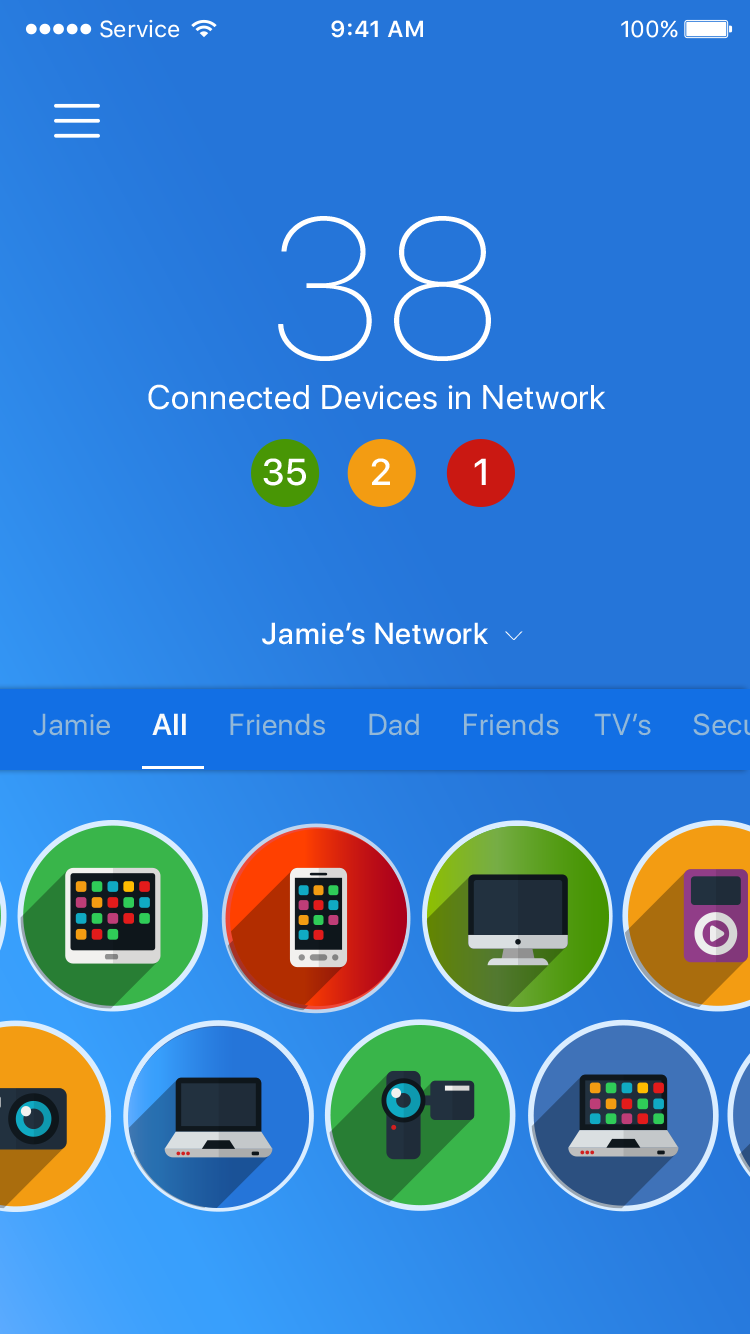750x1334 pixels.
Task: Show the 1 red status device
Action: click(481, 472)
